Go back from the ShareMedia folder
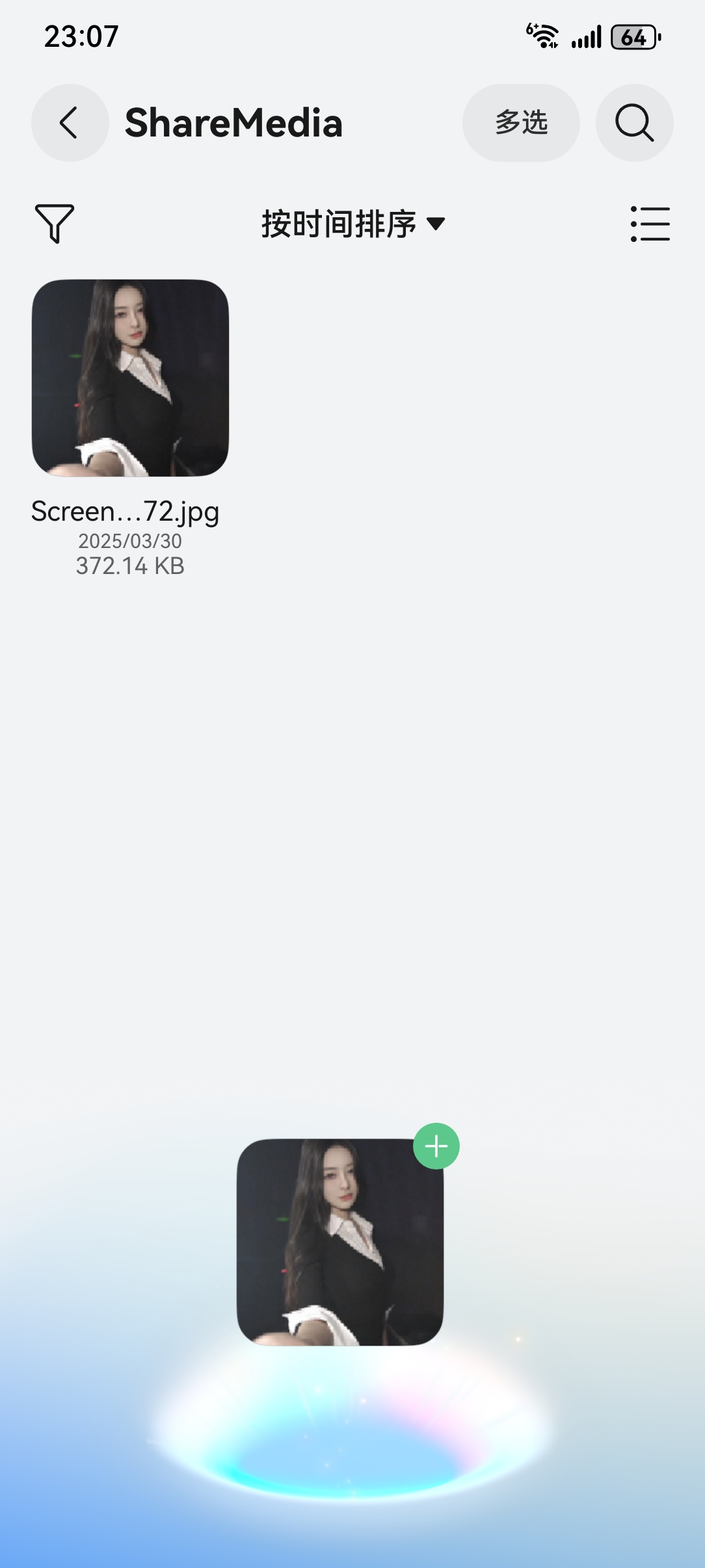Screen dimensions: 705x1568 click(70, 123)
